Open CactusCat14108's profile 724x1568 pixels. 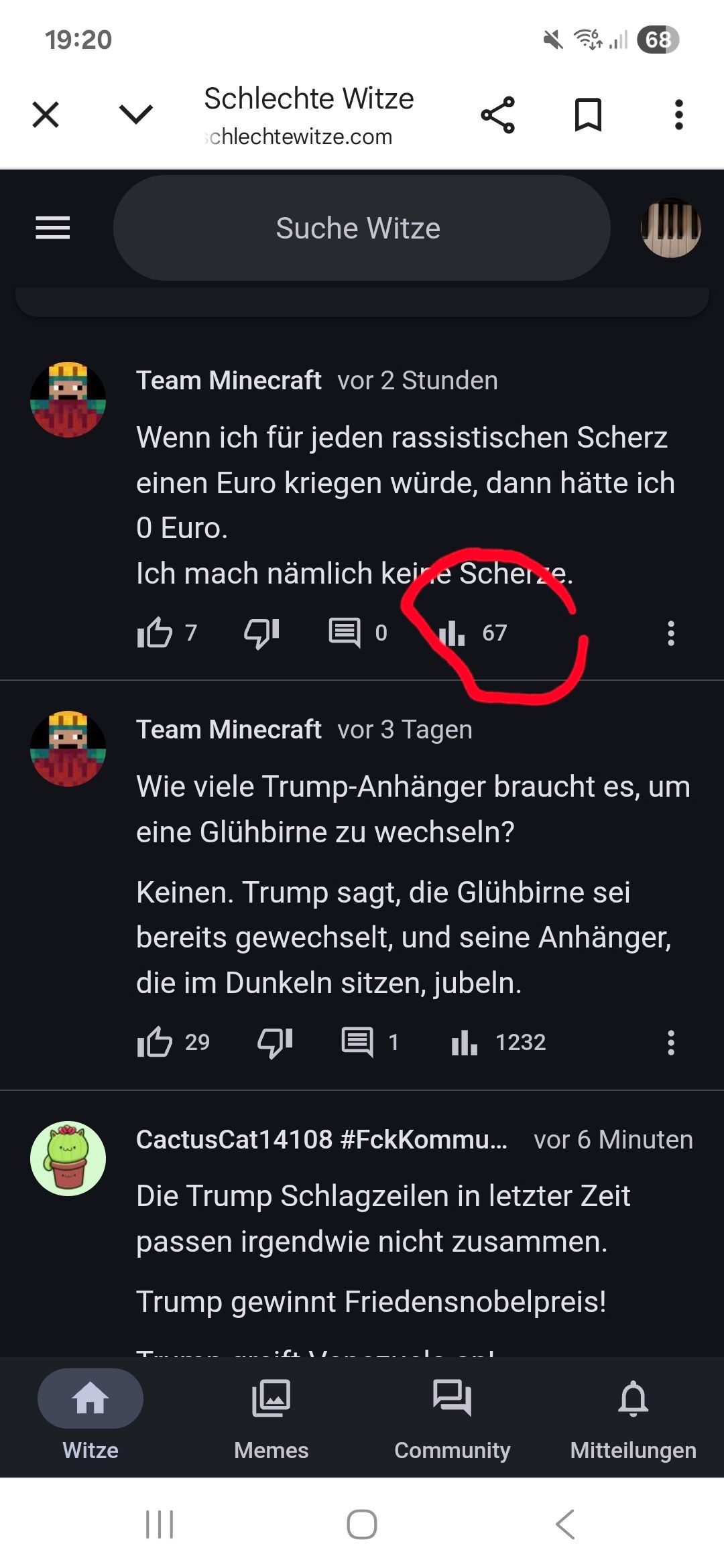[x=68, y=1159]
